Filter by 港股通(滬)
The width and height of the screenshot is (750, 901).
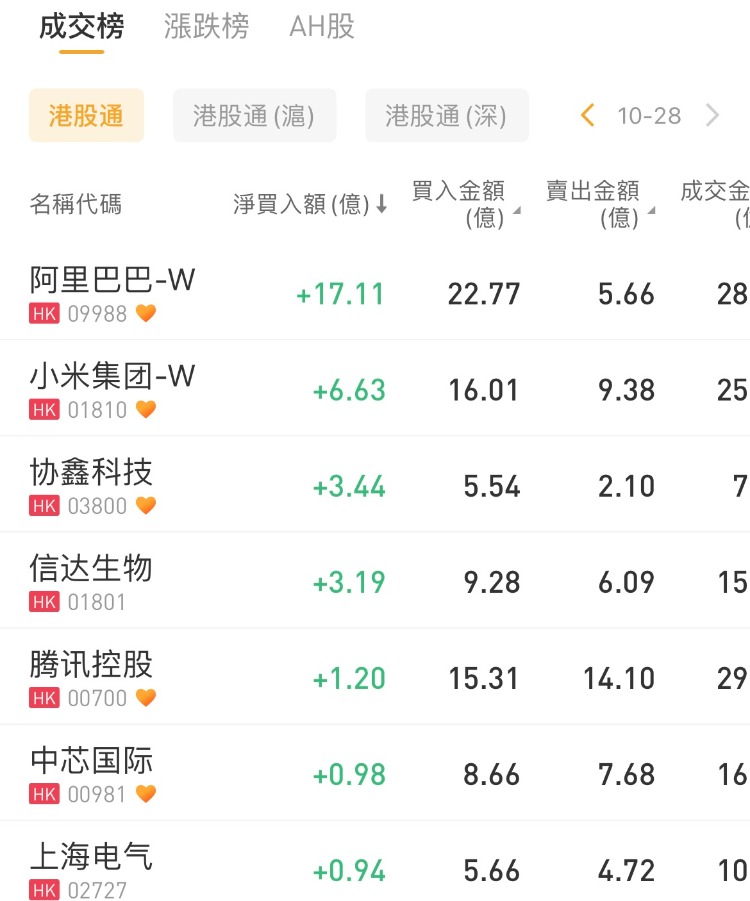[254, 116]
